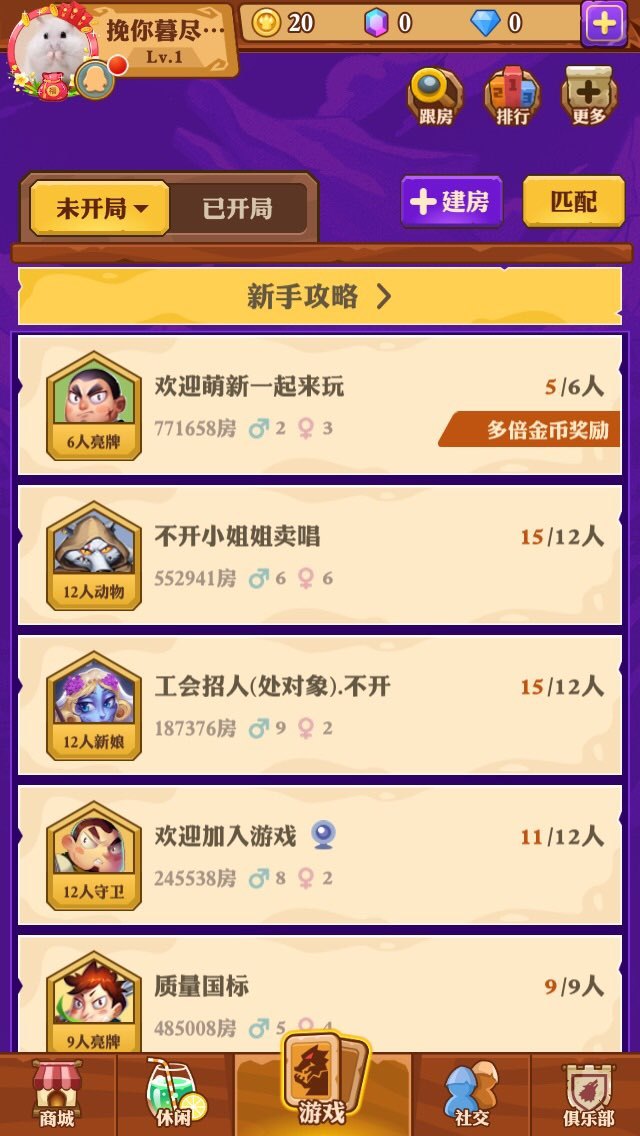Create a room with 建房
Viewport: 640px width, 1136px height.
pos(451,202)
